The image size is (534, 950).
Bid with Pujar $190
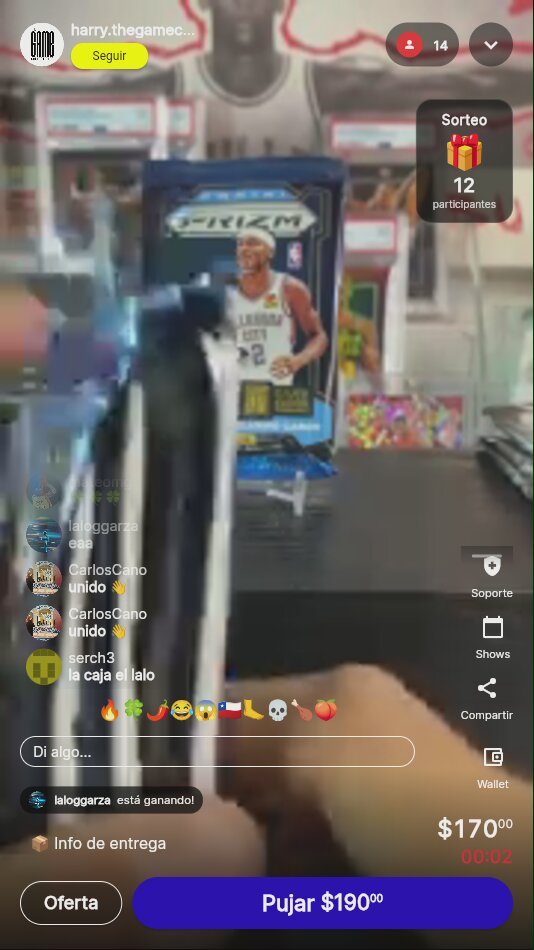click(322, 903)
